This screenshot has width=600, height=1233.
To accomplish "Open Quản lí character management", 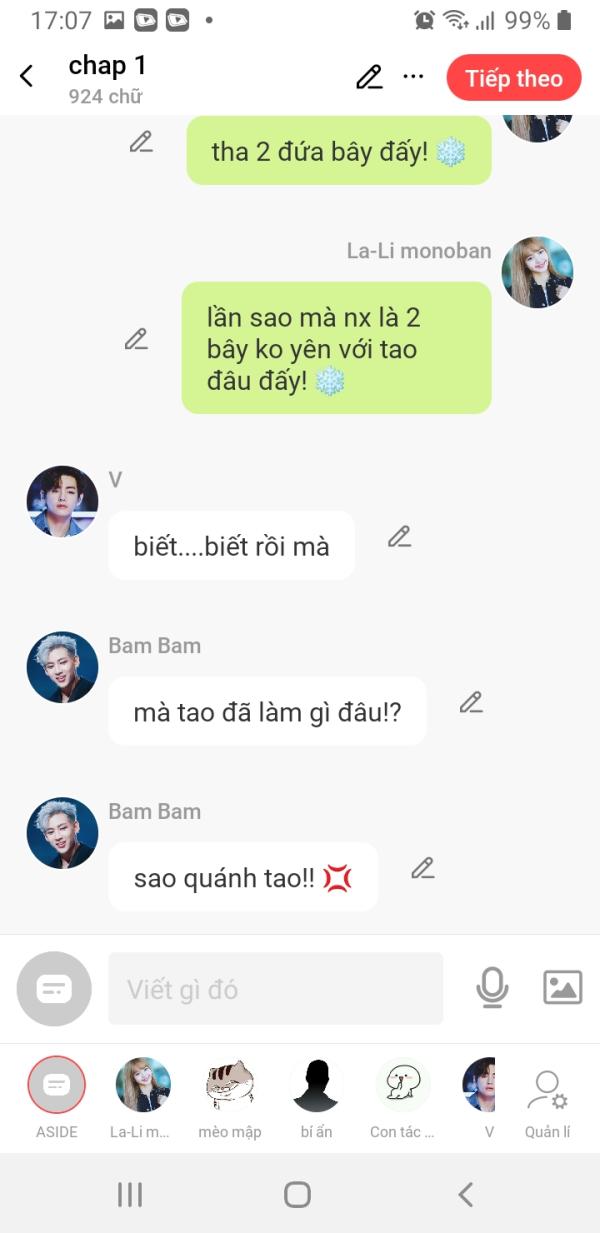I will click(x=547, y=1095).
